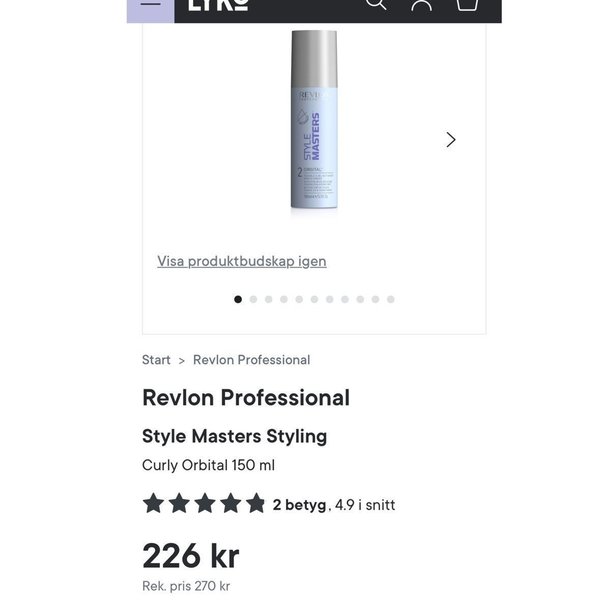
Task: Tap Visa produktbudskap igen link
Action: click(242, 261)
